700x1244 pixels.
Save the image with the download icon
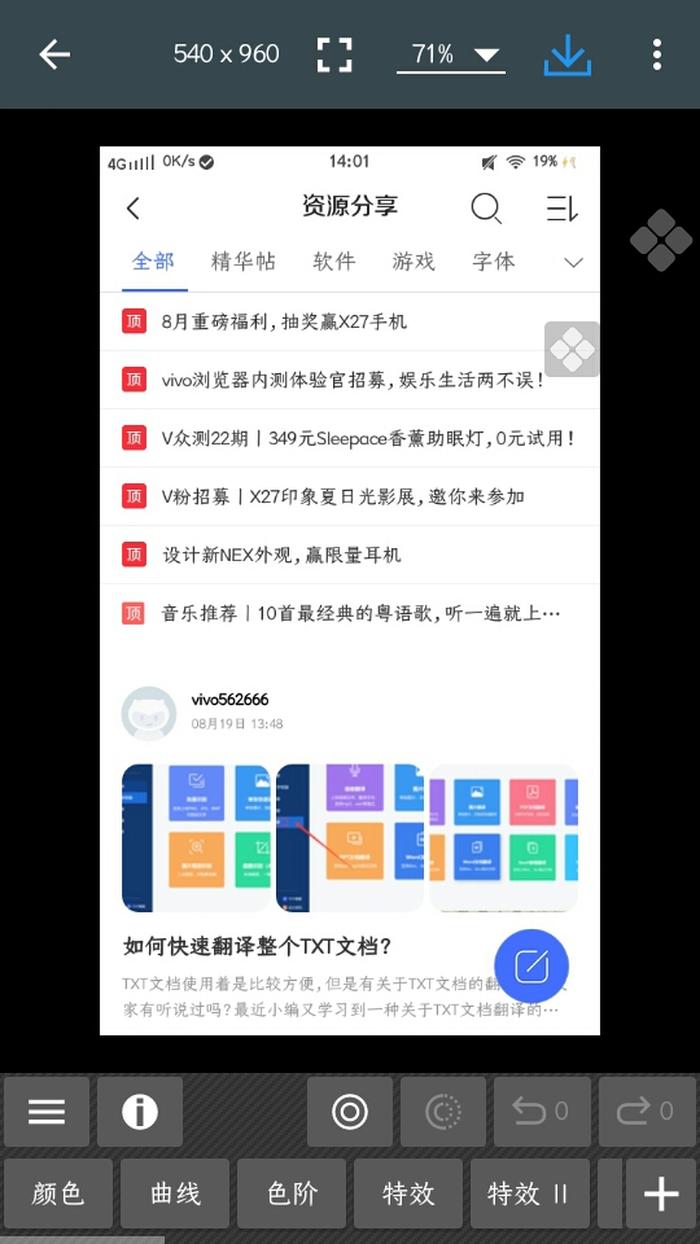coord(567,54)
